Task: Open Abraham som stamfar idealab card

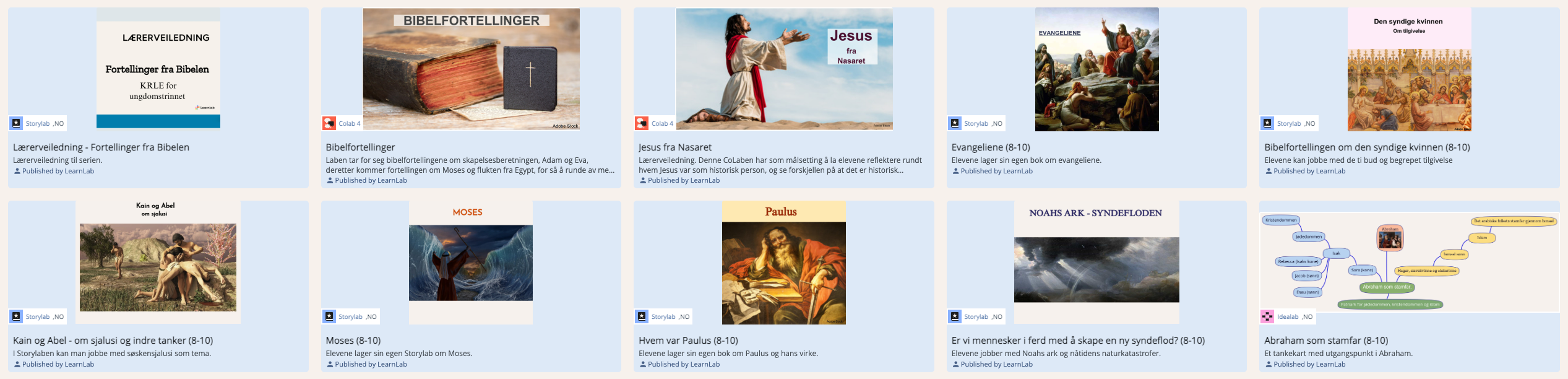Action: (x=1325, y=341)
